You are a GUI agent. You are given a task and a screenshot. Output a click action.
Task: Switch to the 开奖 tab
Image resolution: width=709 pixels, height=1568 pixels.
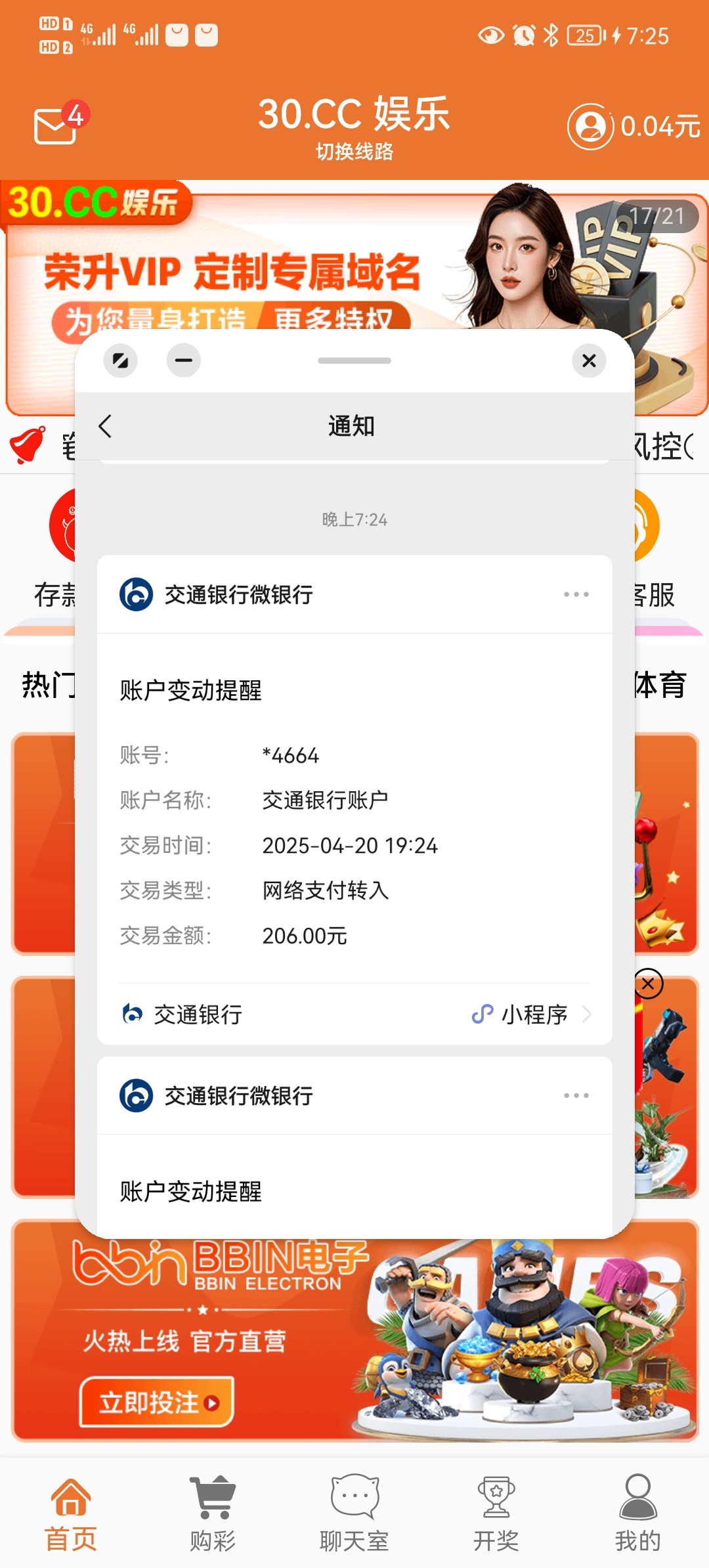coord(496,1512)
